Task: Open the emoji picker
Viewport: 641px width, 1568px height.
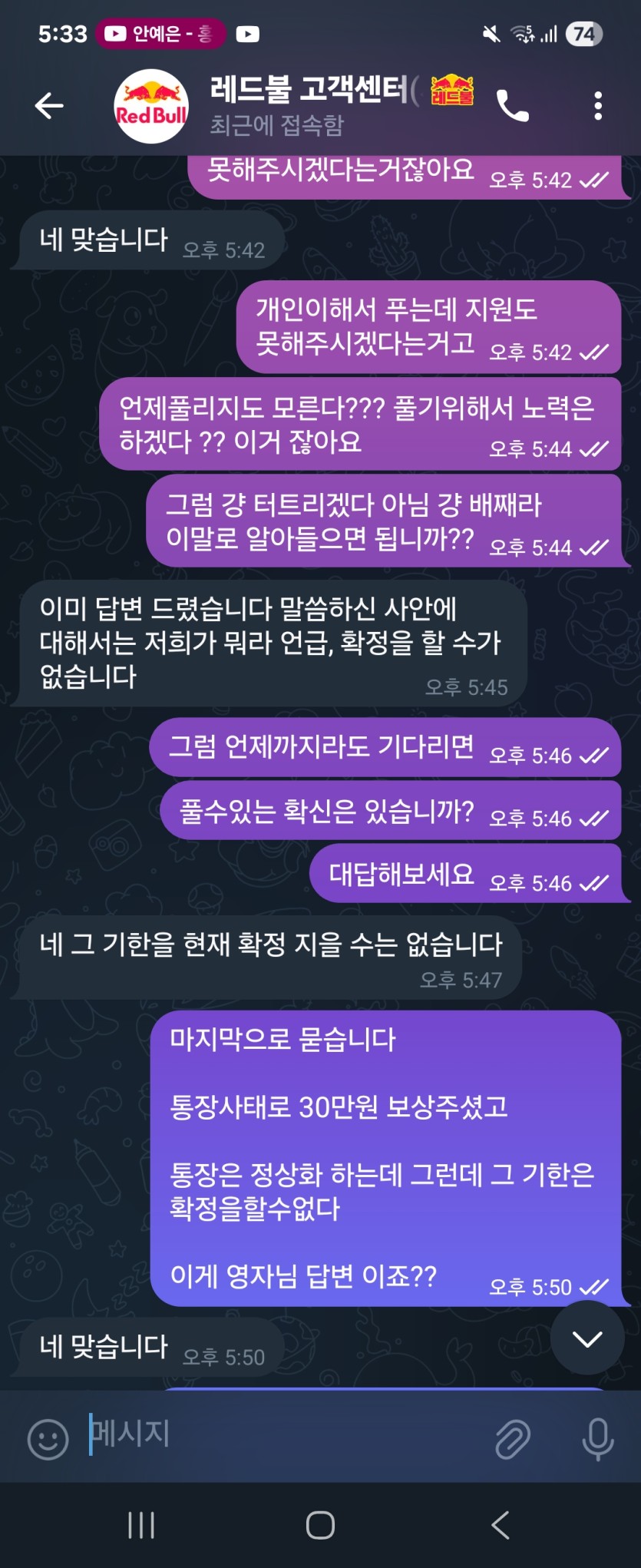Action: click(x=48, y=1438)
